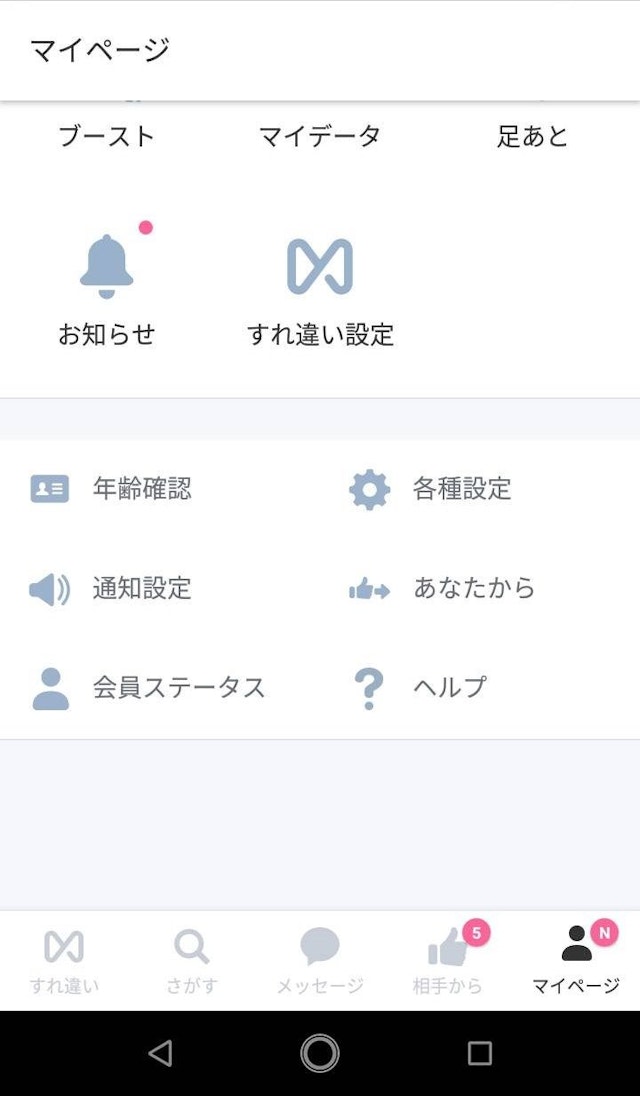Screen dimensions: 640x1096
Task: Switch to the さがす search tab
Action: tap(191, 960)
